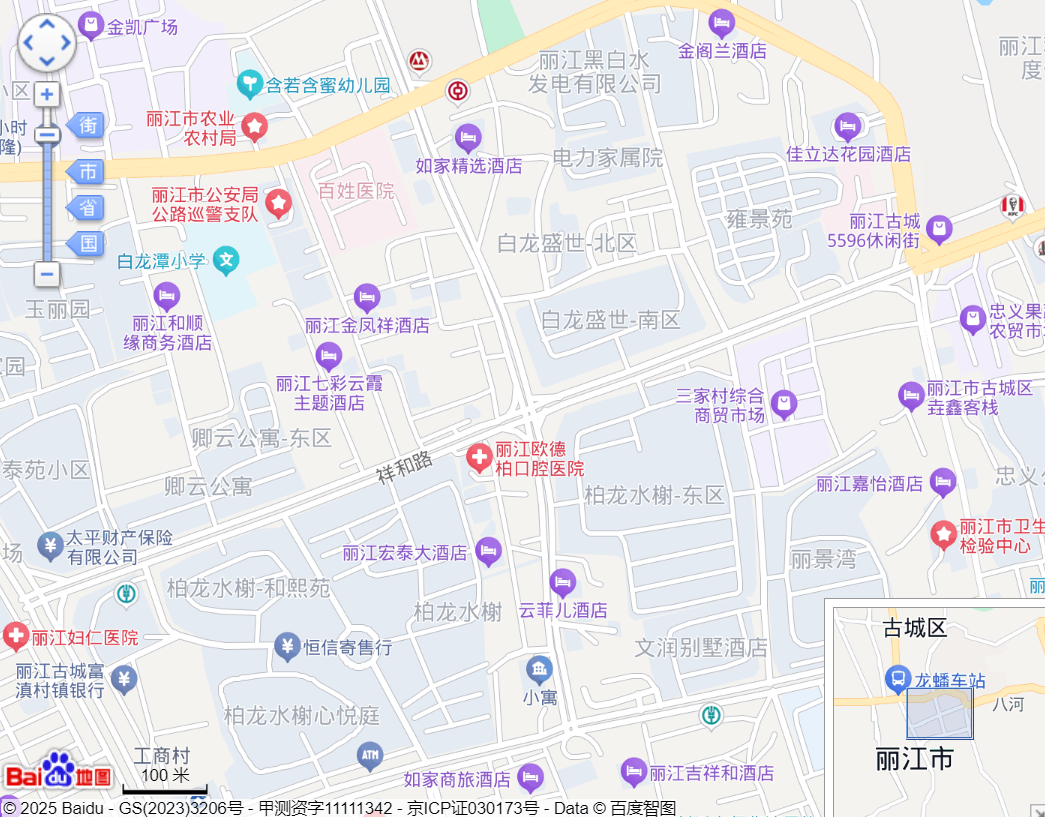
Task: Pan the map down with the arrow
Action: (x=47, y=62)
